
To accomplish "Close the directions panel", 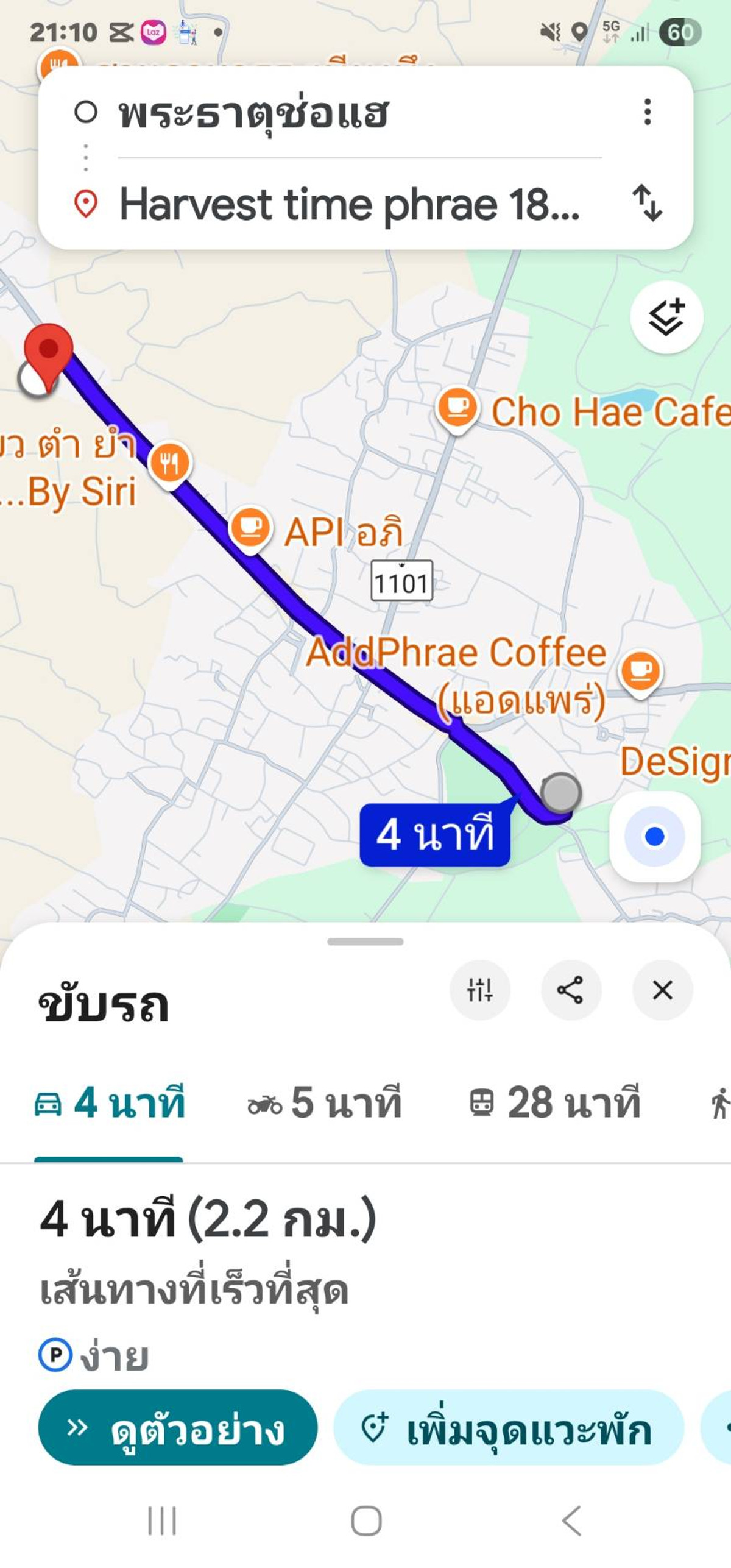I will [662, 990].
